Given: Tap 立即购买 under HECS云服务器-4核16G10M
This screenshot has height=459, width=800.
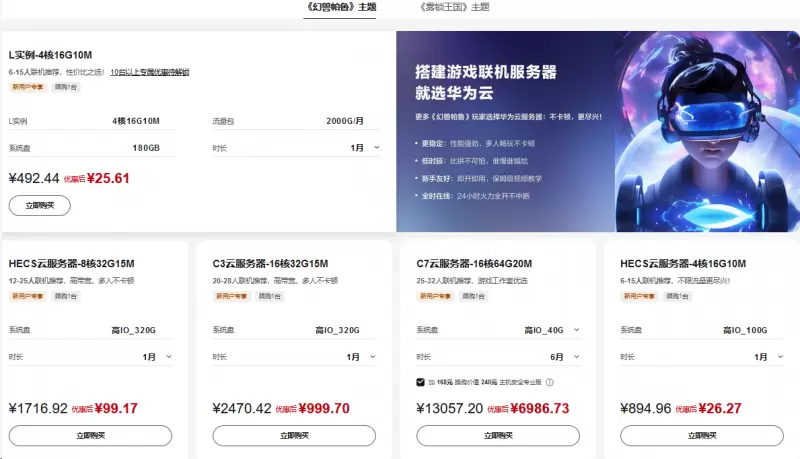Looking at the screenshot, I should (x=701, y=436).
